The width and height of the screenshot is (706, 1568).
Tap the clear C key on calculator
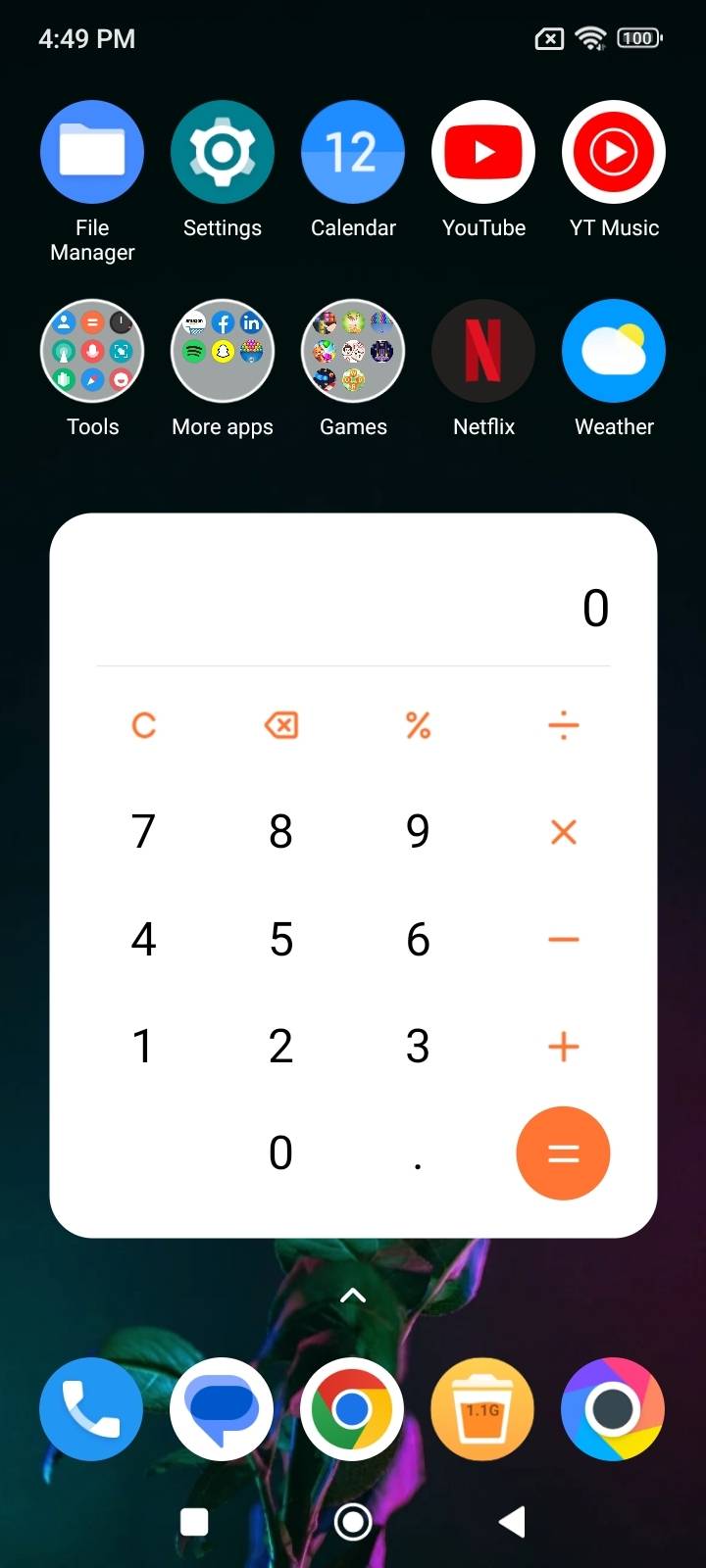[x=143, y=725]
